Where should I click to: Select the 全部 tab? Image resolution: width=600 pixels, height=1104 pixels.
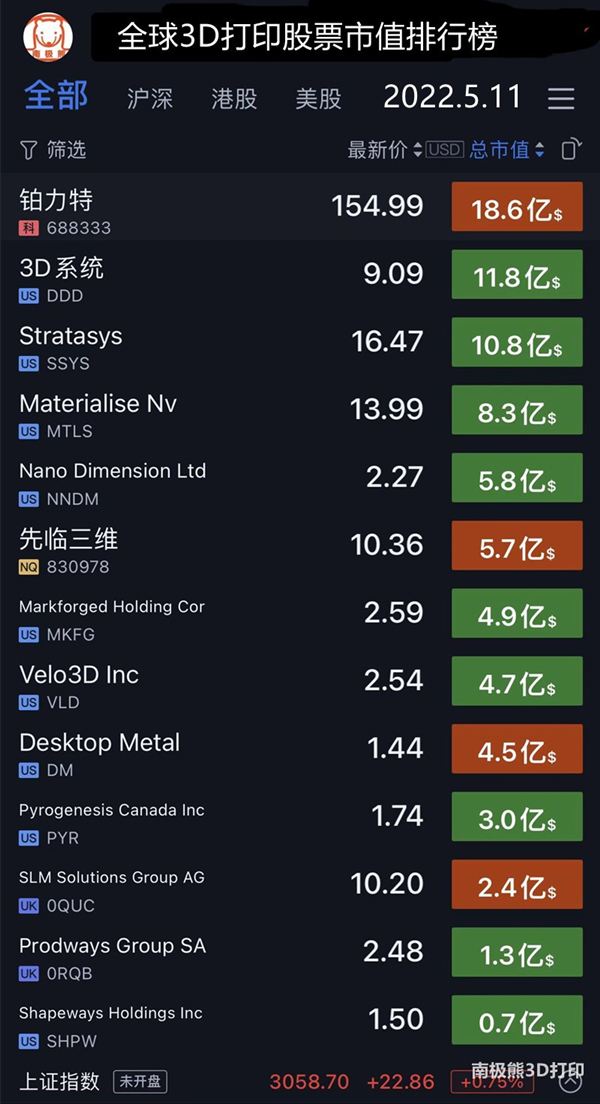tap(56, 96)
